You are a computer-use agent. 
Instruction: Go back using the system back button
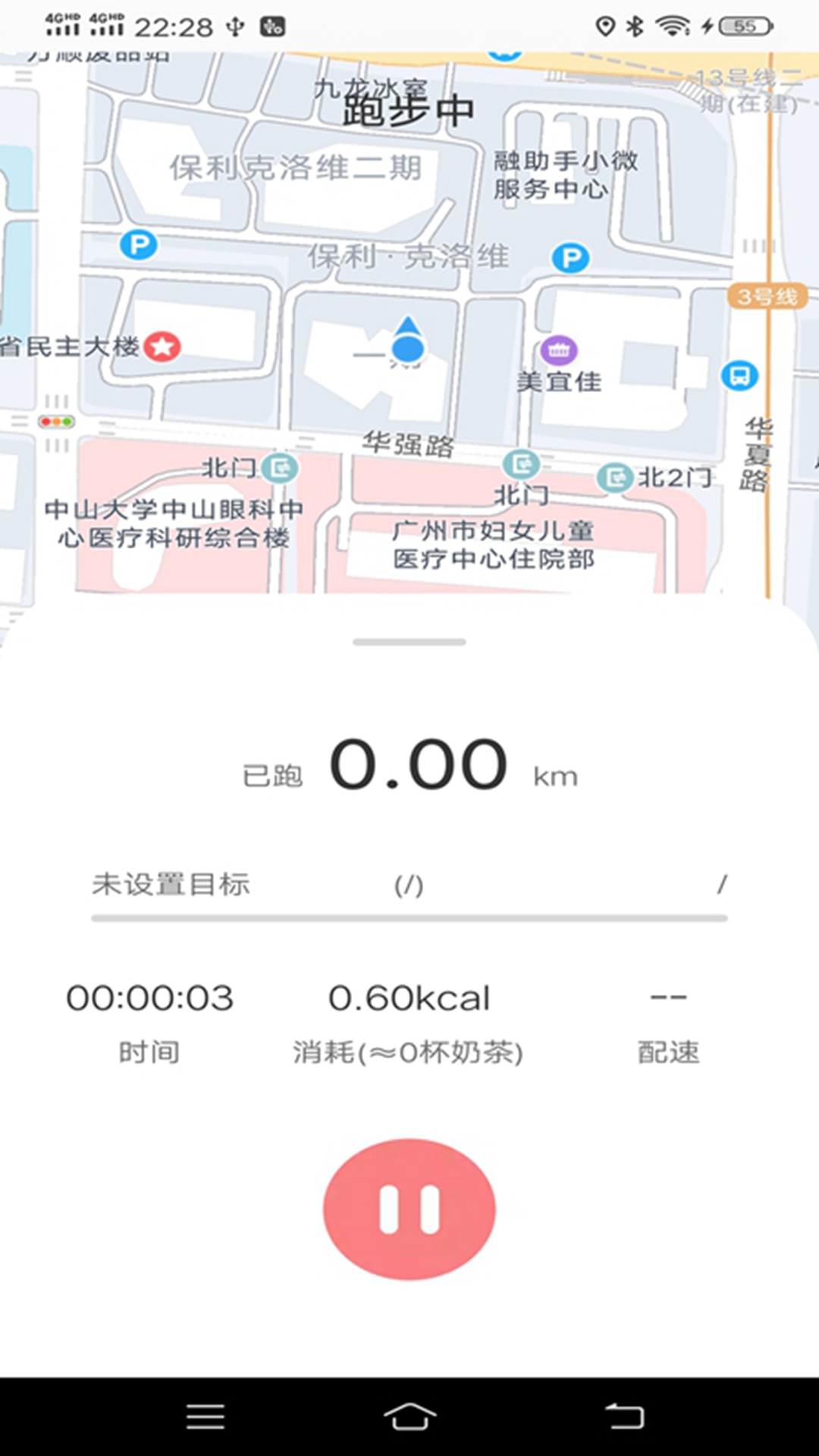tap(624, 1416)
